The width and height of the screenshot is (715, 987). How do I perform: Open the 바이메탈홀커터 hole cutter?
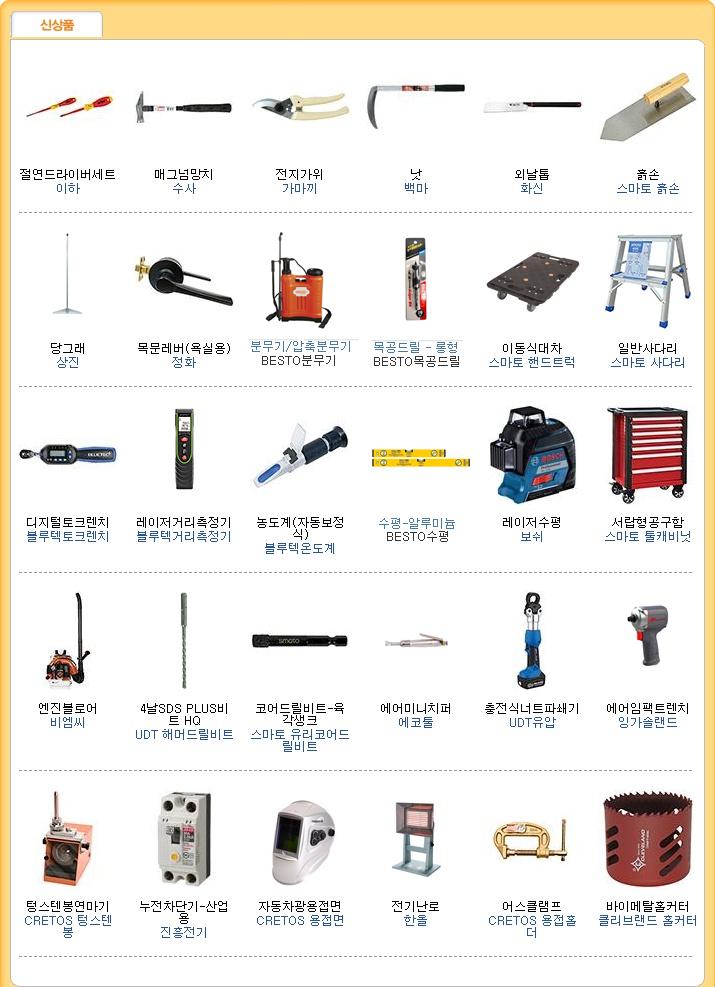tap(647, 906)
